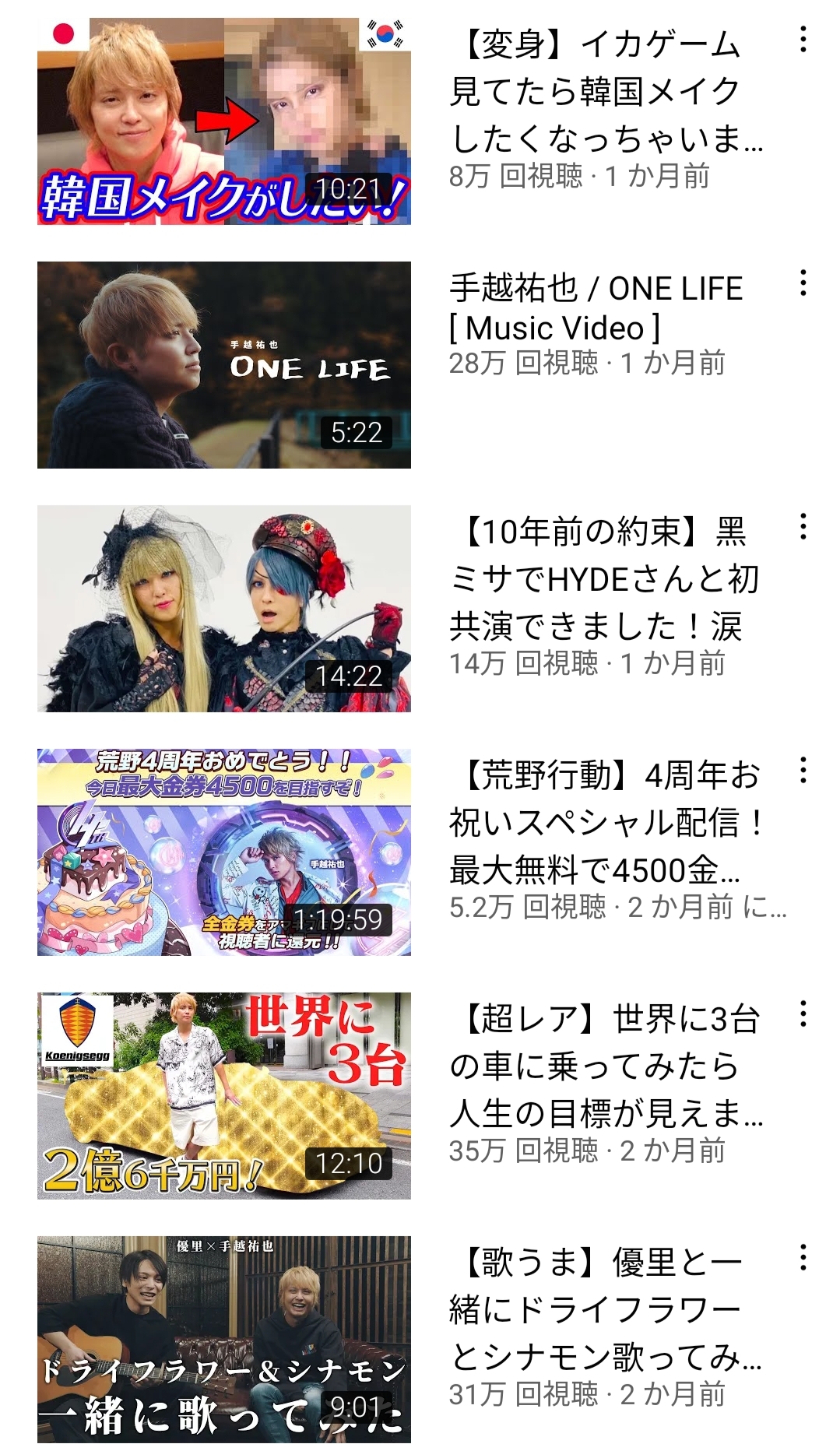Play the 優里とドライフラワー video
The width and height of the screenshot is (840, 1451).
[x=224, y=1340]
